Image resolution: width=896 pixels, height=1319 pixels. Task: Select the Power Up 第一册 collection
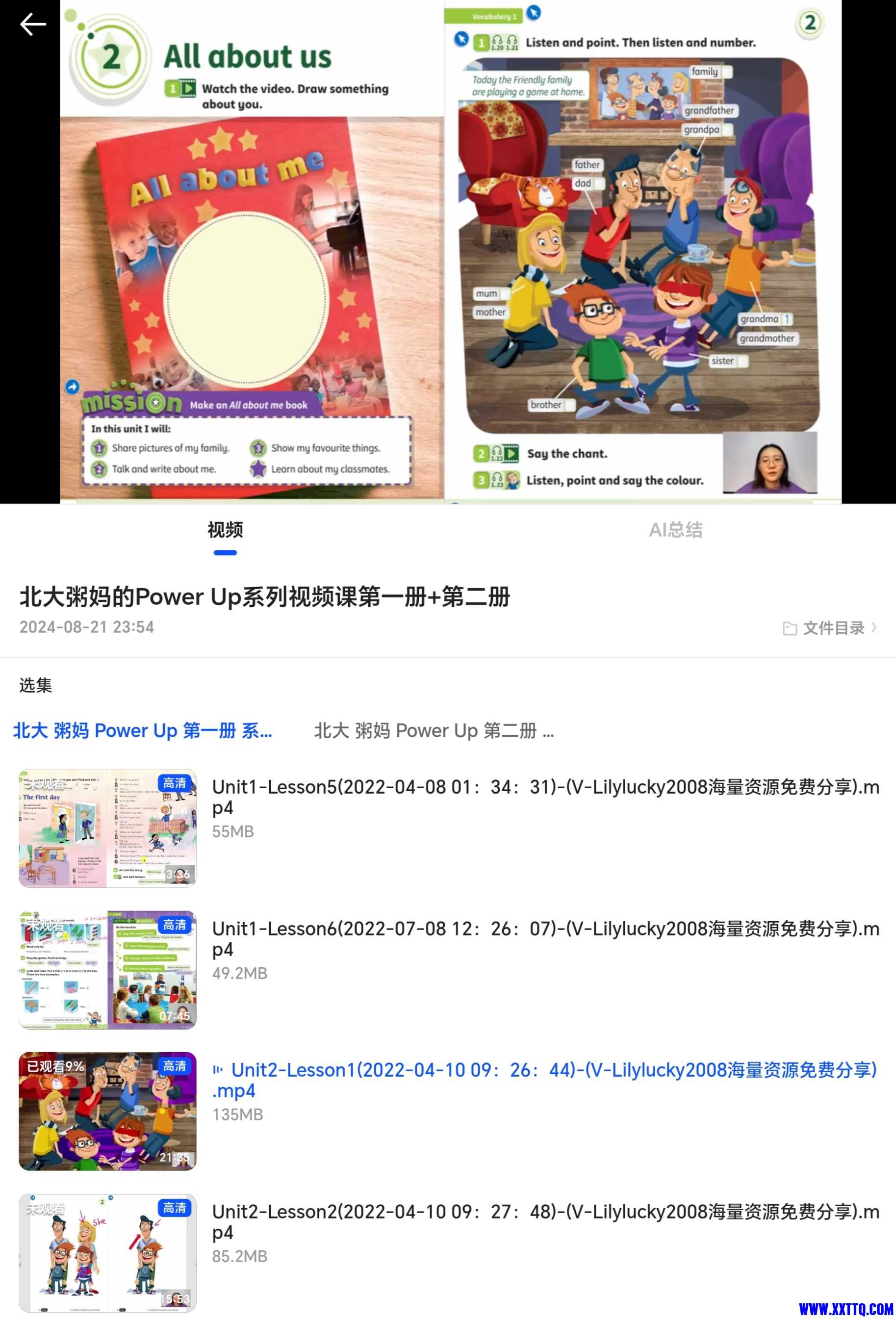coord(142,730)
